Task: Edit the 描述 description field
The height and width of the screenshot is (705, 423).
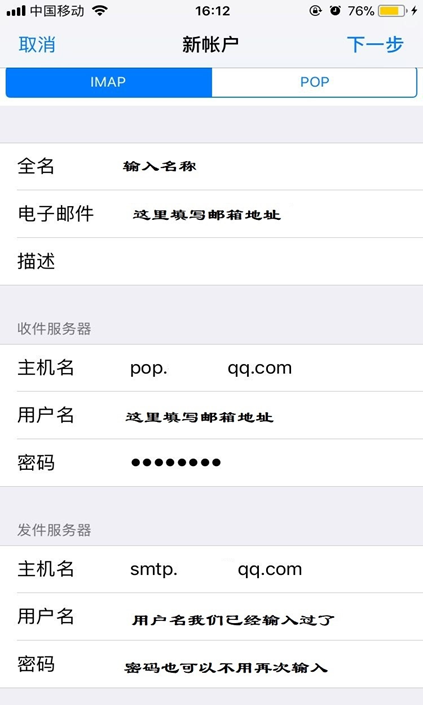Action: [x=211, y=261]
